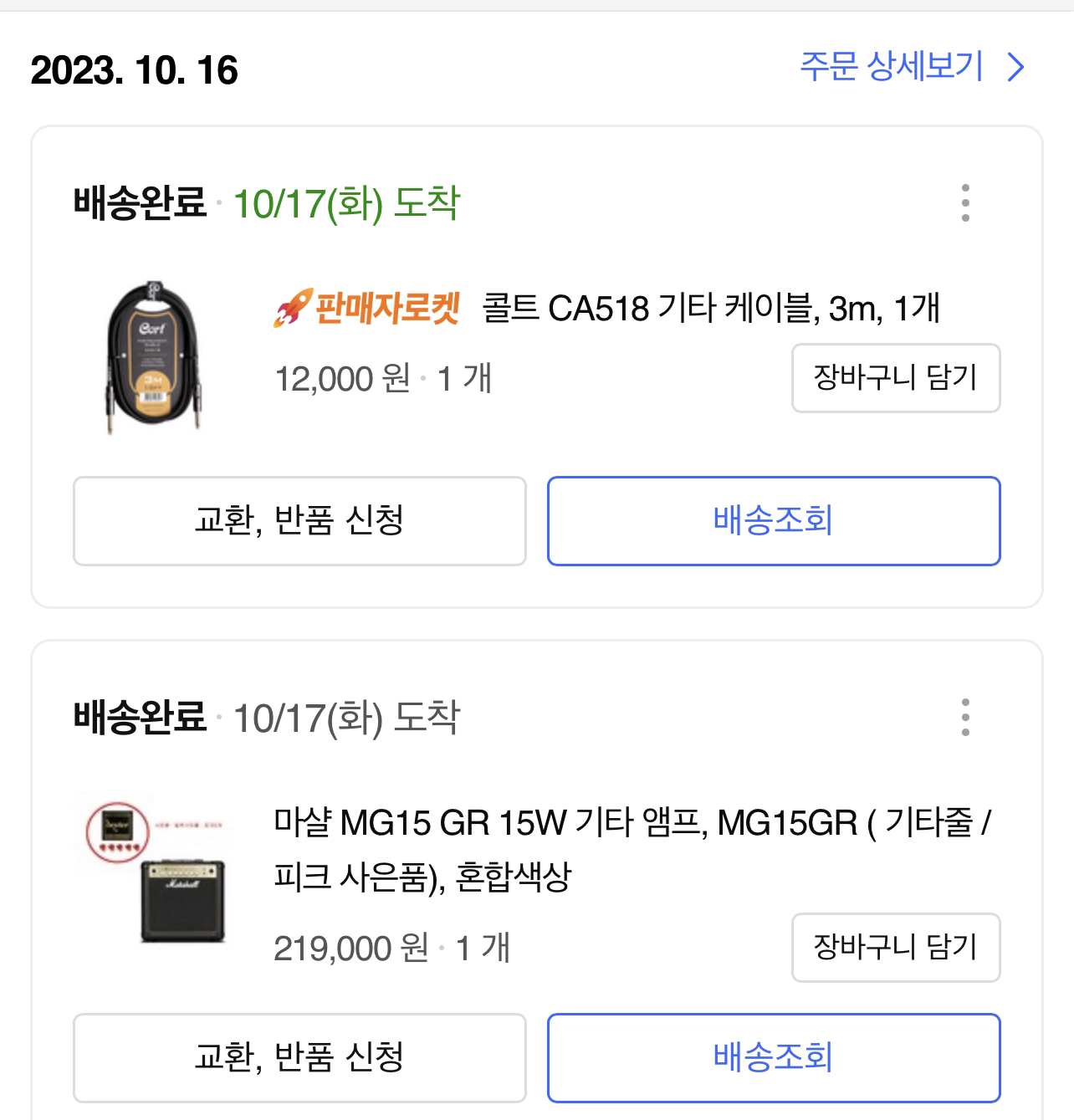This screenshot has width=1074, height=1120.
Task: Request 교환, 반품 for the 마샬 MG15 amp
Action: click(299, 1058)
